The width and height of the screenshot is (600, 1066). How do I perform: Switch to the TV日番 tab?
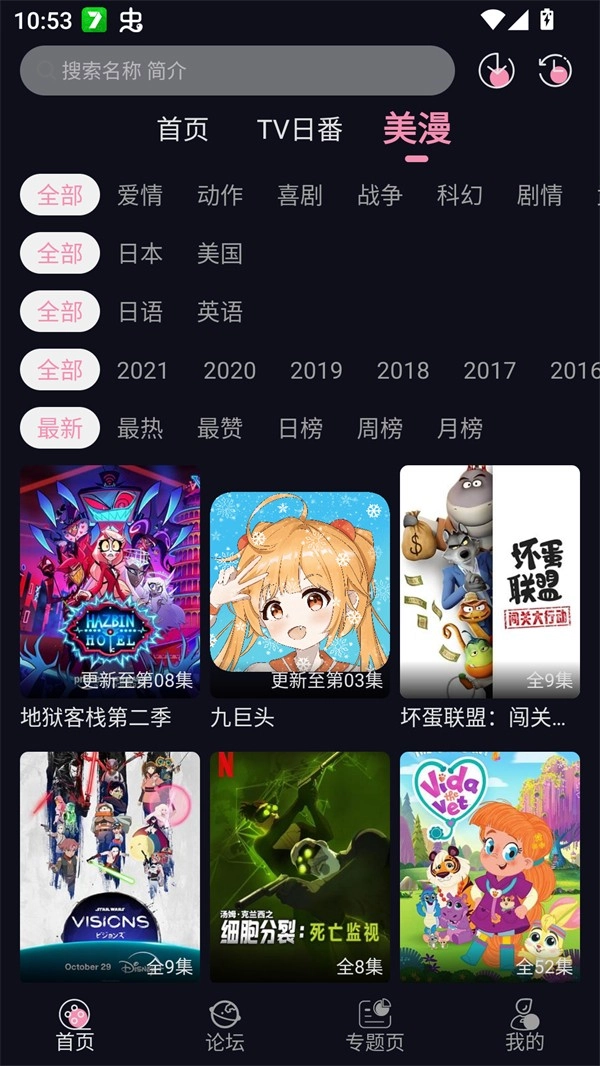[300, 129]
